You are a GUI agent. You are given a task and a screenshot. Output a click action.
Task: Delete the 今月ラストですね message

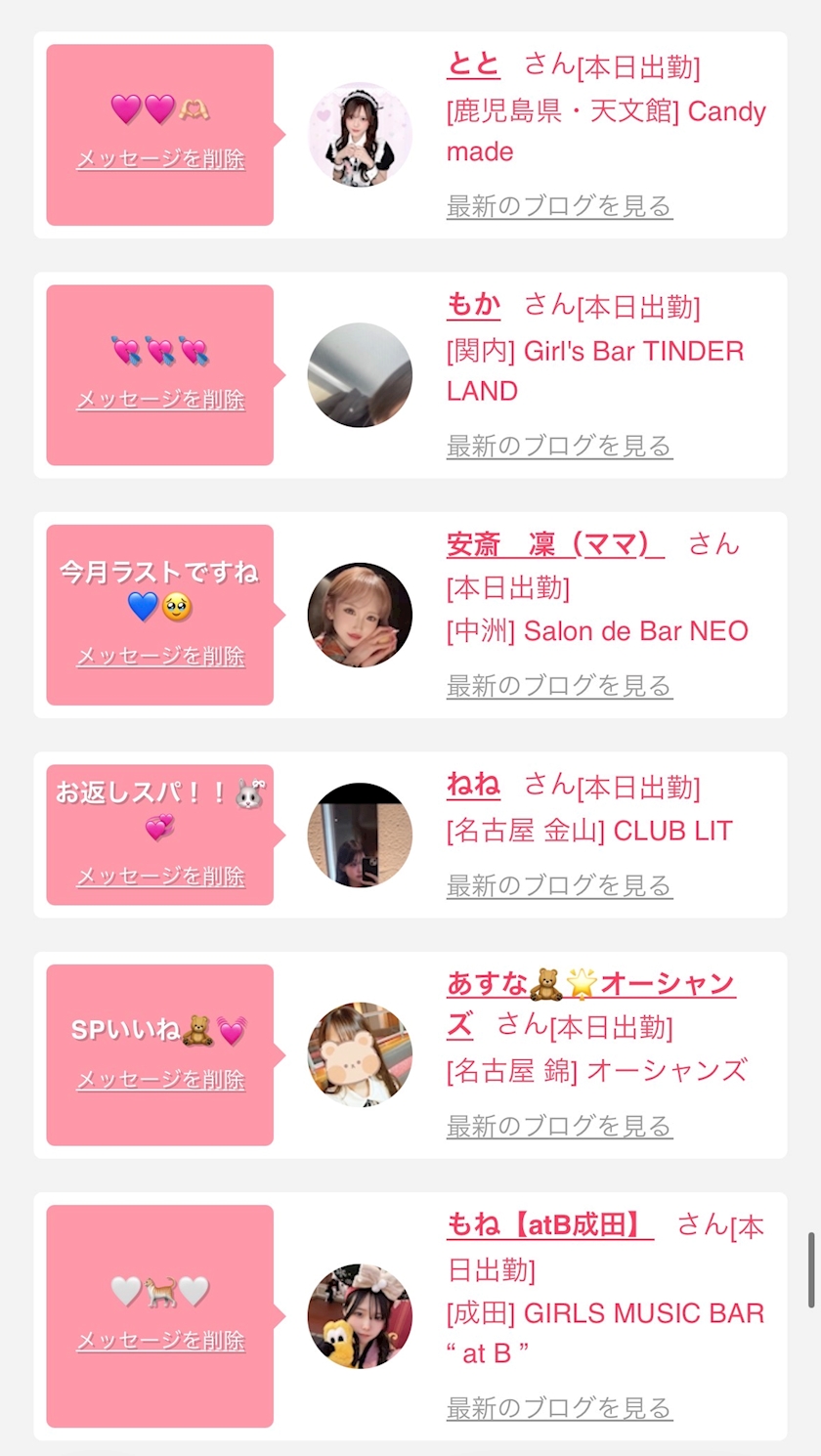(x=160, y=657)
